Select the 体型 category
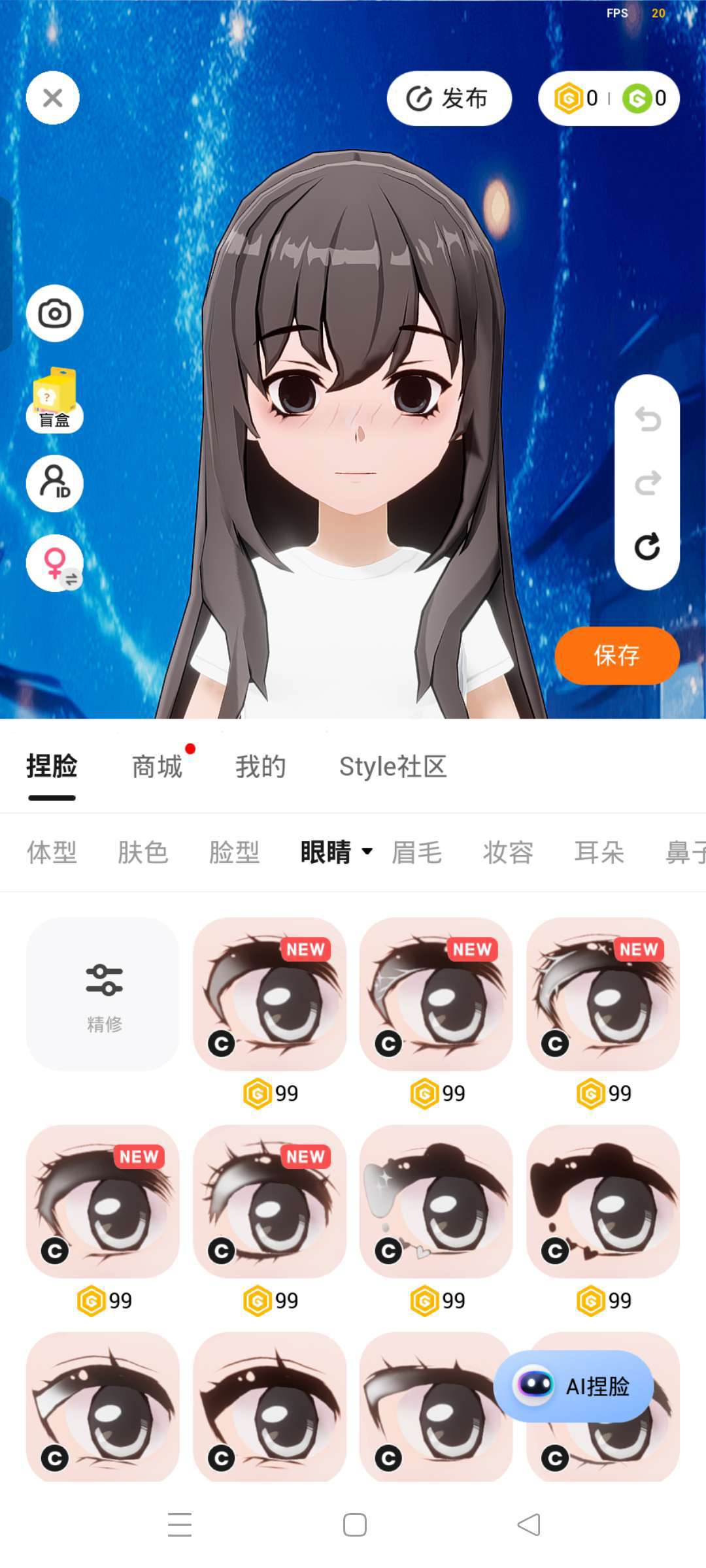 [x=52, y=853]
